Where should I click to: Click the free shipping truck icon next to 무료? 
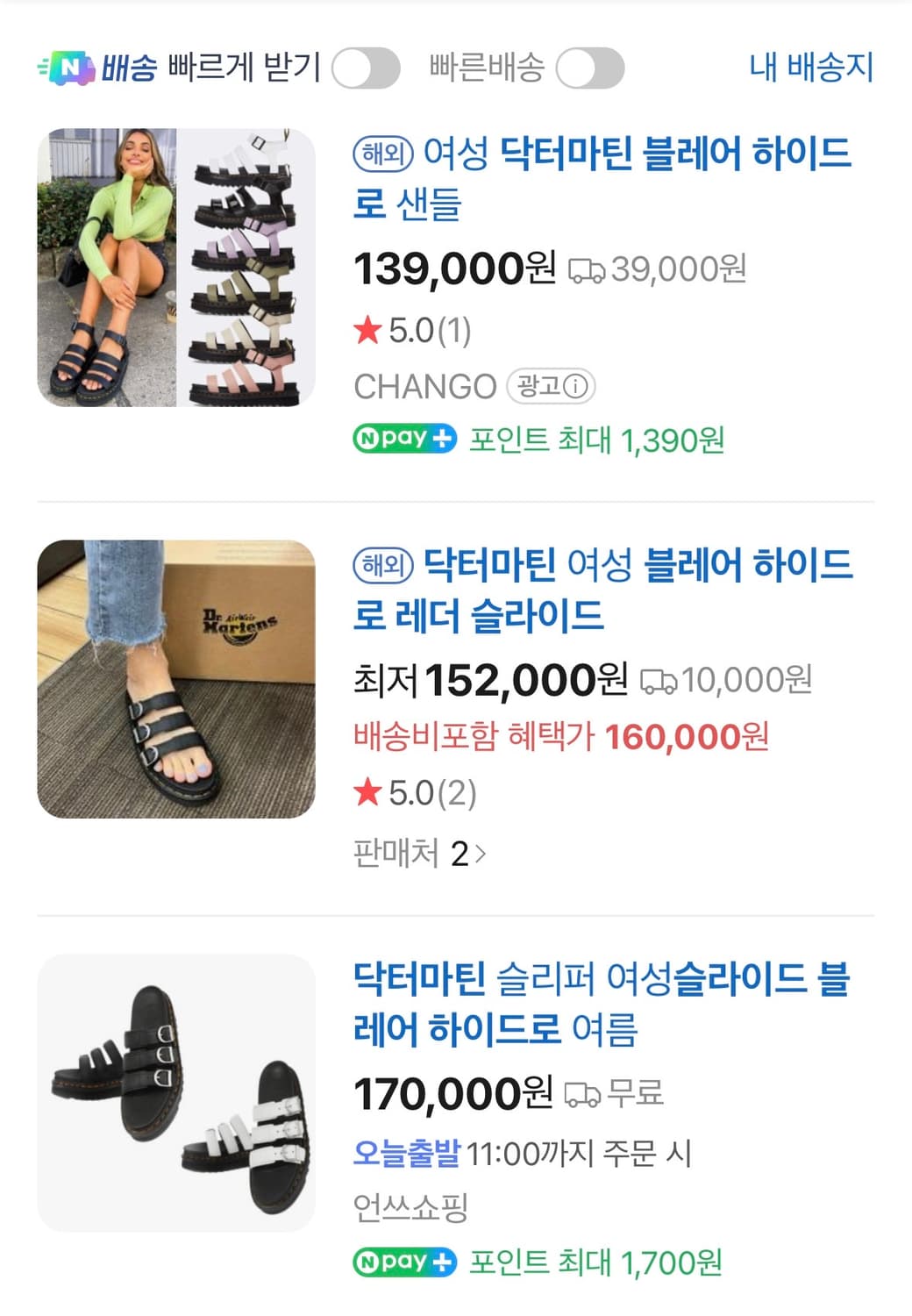pyautogui.click(x=584, y=1093)
